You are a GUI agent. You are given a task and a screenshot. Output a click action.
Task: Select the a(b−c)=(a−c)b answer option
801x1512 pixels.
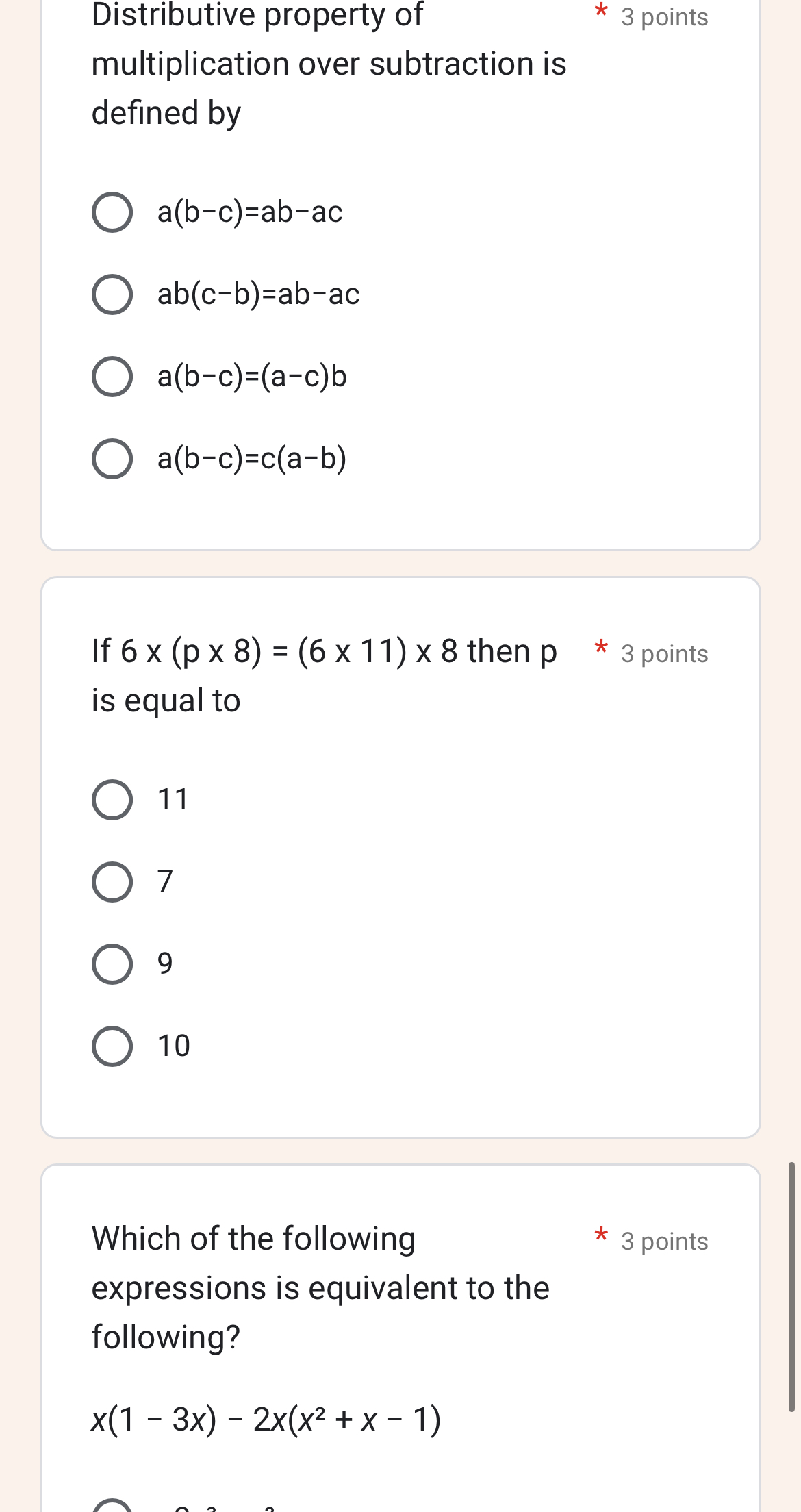coord(112,377)
